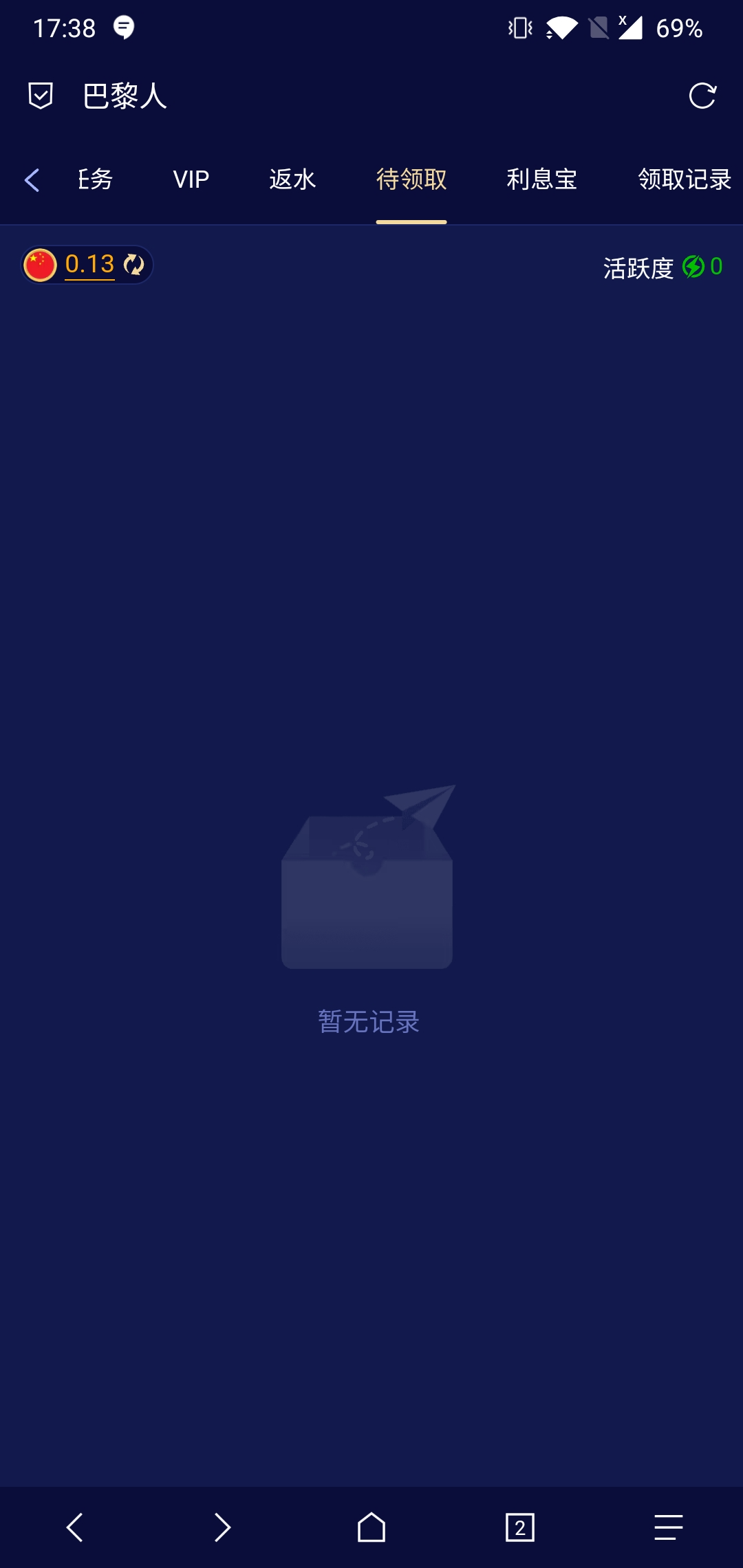Select the 待领取 tab
743x1568 pixels.
click(x=411, y=180)
